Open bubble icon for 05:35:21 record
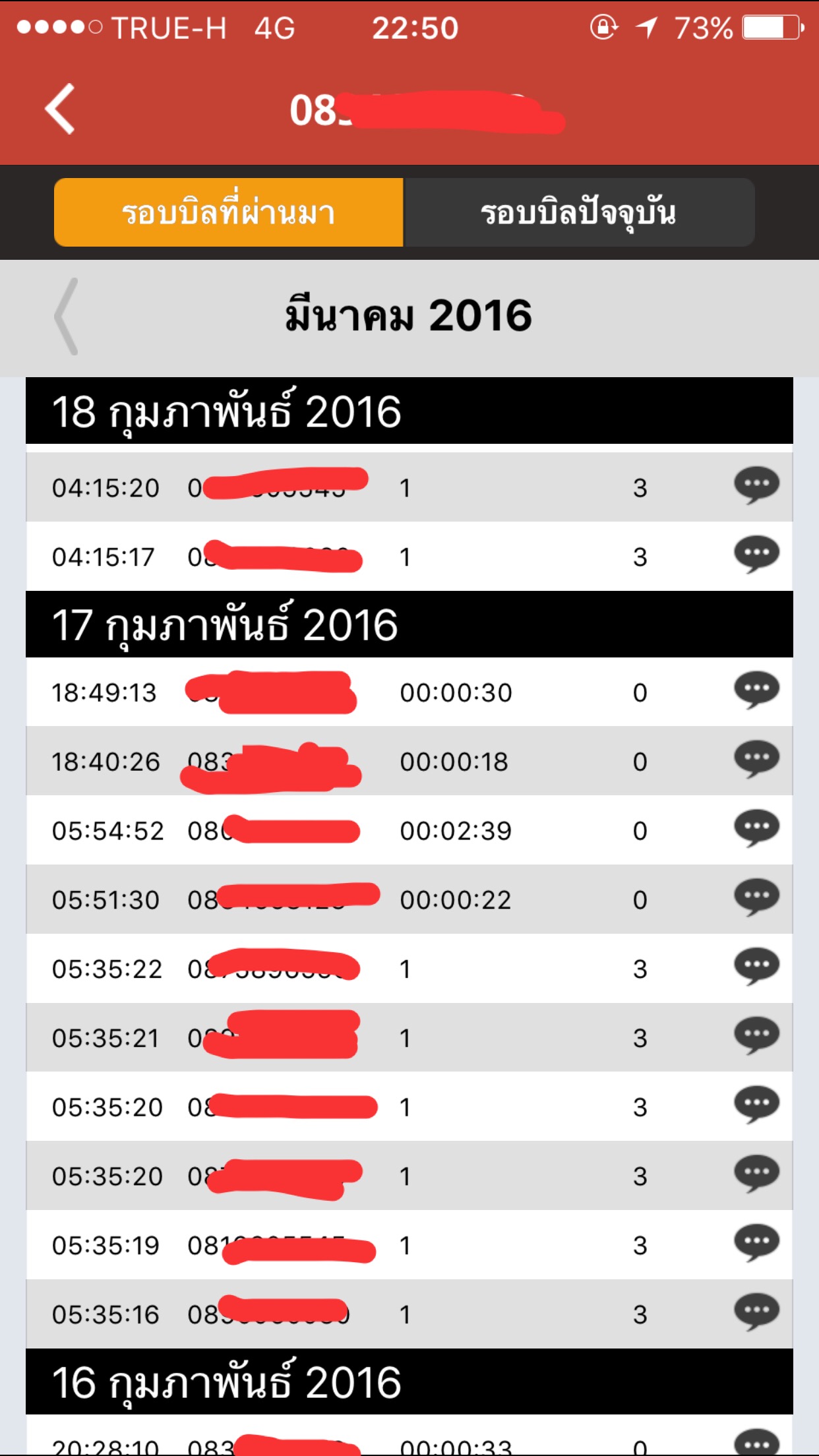The height and width of the screenshot is (1456, 819). click(x=756, y=1036)
